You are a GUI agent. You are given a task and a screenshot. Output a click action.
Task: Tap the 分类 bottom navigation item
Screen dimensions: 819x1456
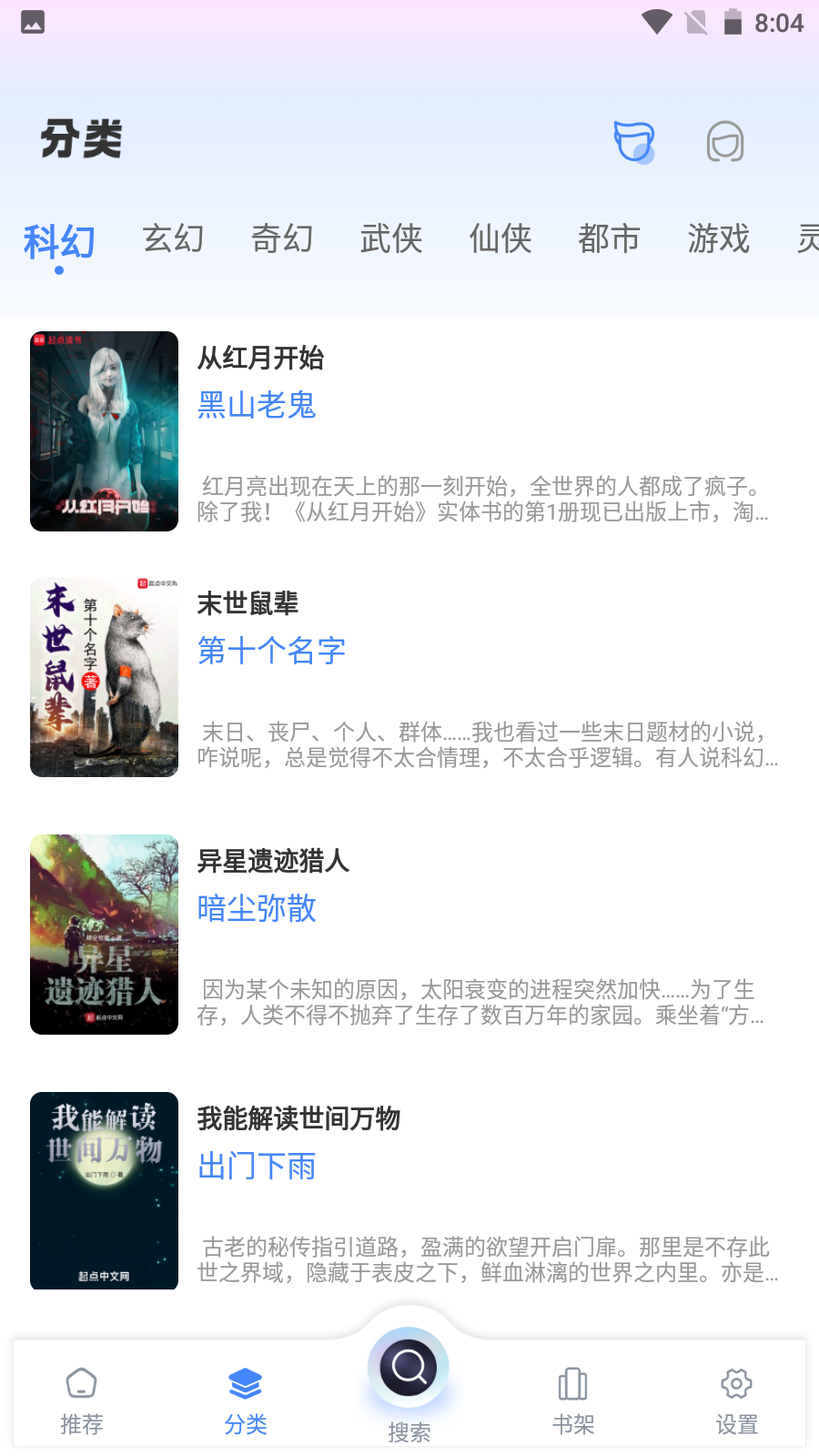coord(246,1401)
